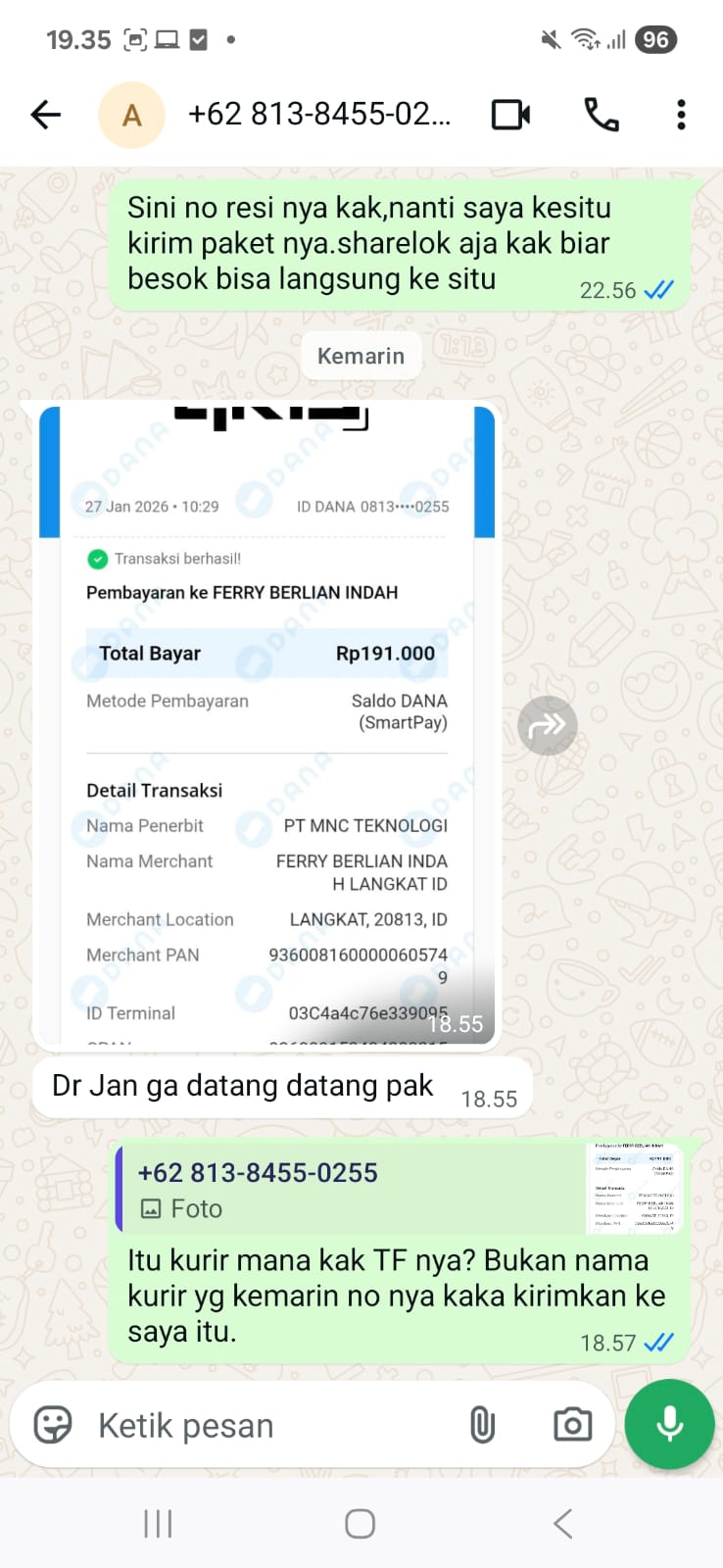Attach a file with the paperclip

pyautogui.click(x=482, y=1425)
